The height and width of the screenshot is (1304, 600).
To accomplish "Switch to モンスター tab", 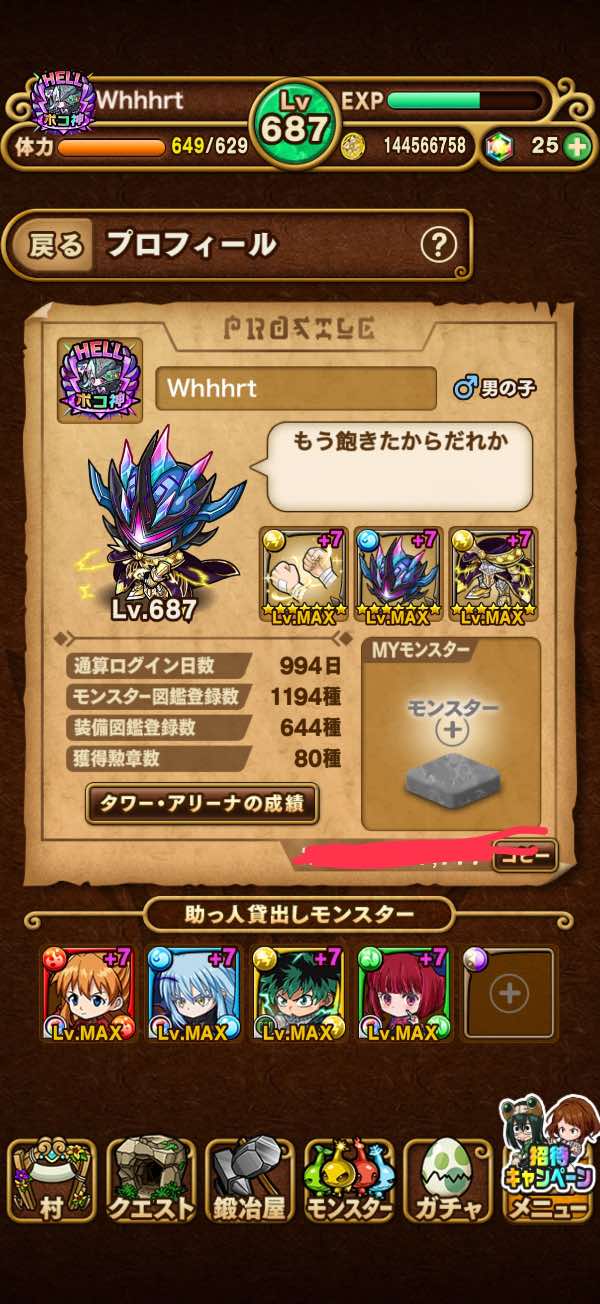I will pos(348,1181).
